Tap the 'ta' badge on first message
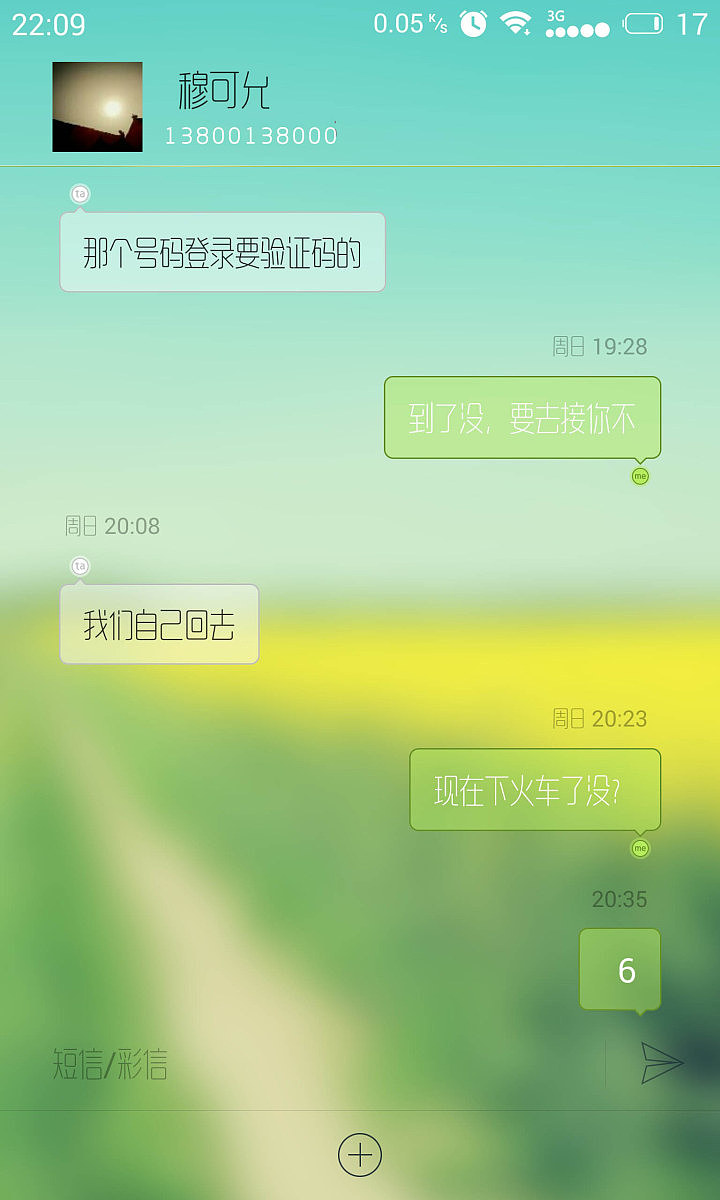The height and width of the screenshot is (1200, 720). pos(79,193)
